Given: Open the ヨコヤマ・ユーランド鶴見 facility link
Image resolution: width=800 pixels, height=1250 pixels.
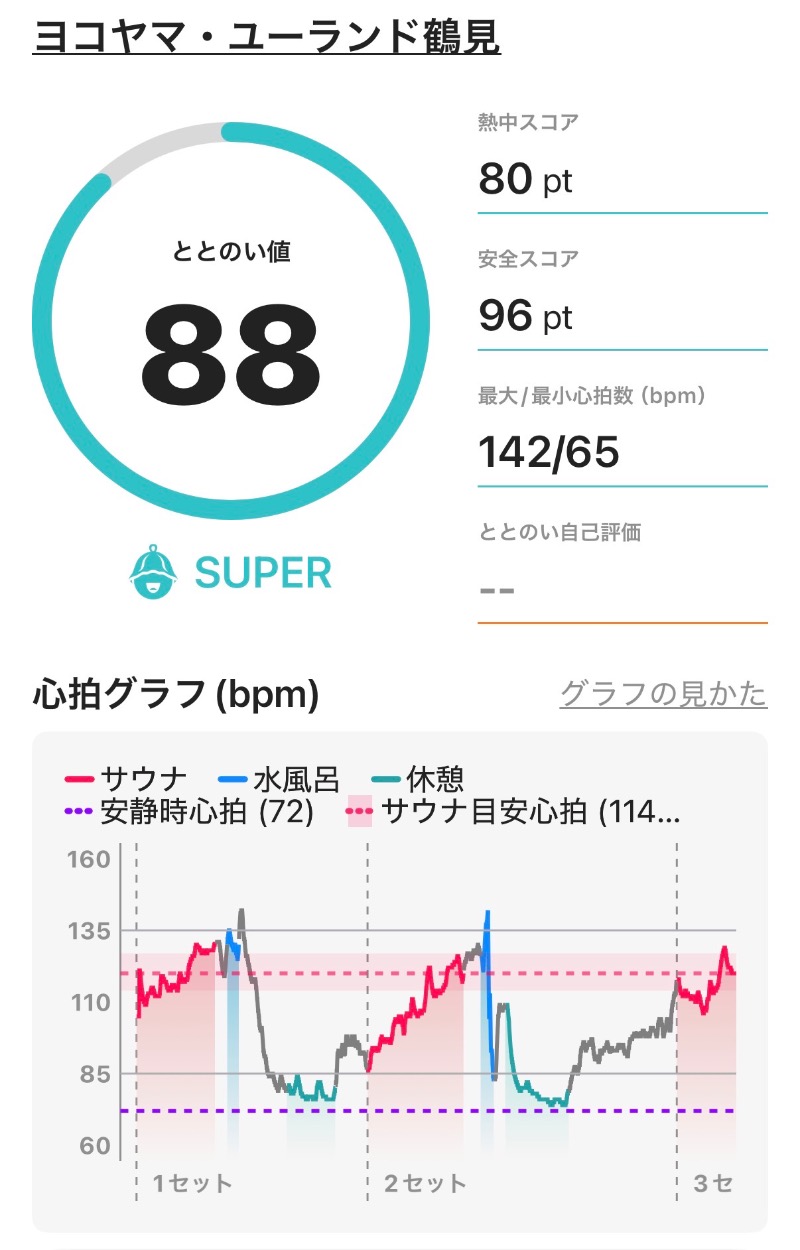Looking at the screenshot, I should 266,37.
